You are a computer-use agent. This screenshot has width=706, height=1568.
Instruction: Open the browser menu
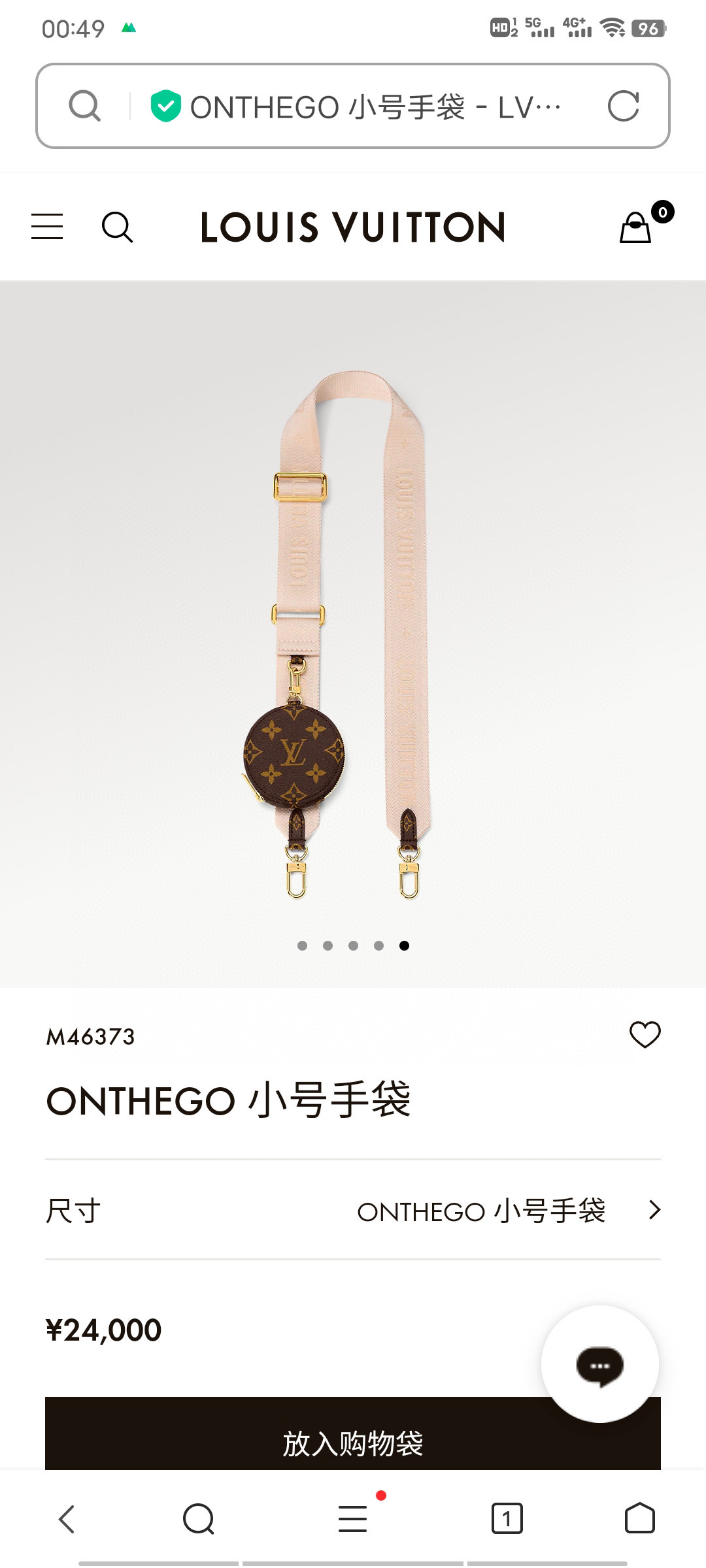point(353,1518)
